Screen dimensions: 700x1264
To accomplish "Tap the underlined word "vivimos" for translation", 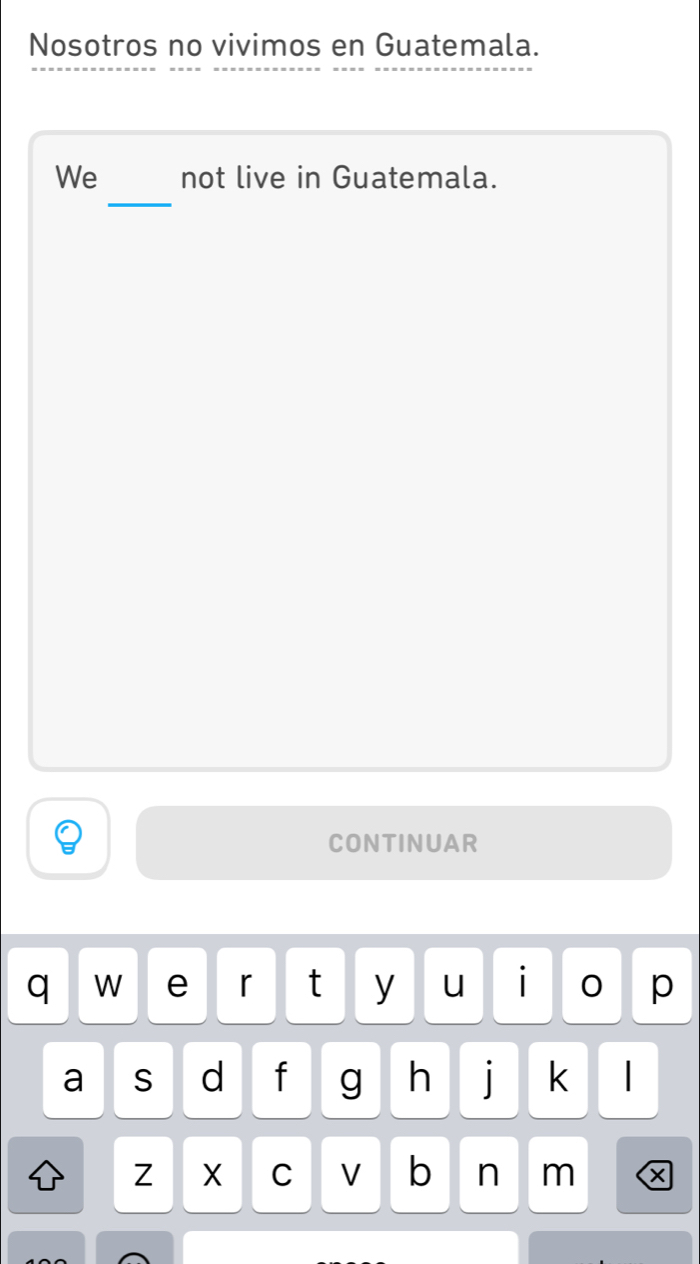I will click(x=267, y=46).
